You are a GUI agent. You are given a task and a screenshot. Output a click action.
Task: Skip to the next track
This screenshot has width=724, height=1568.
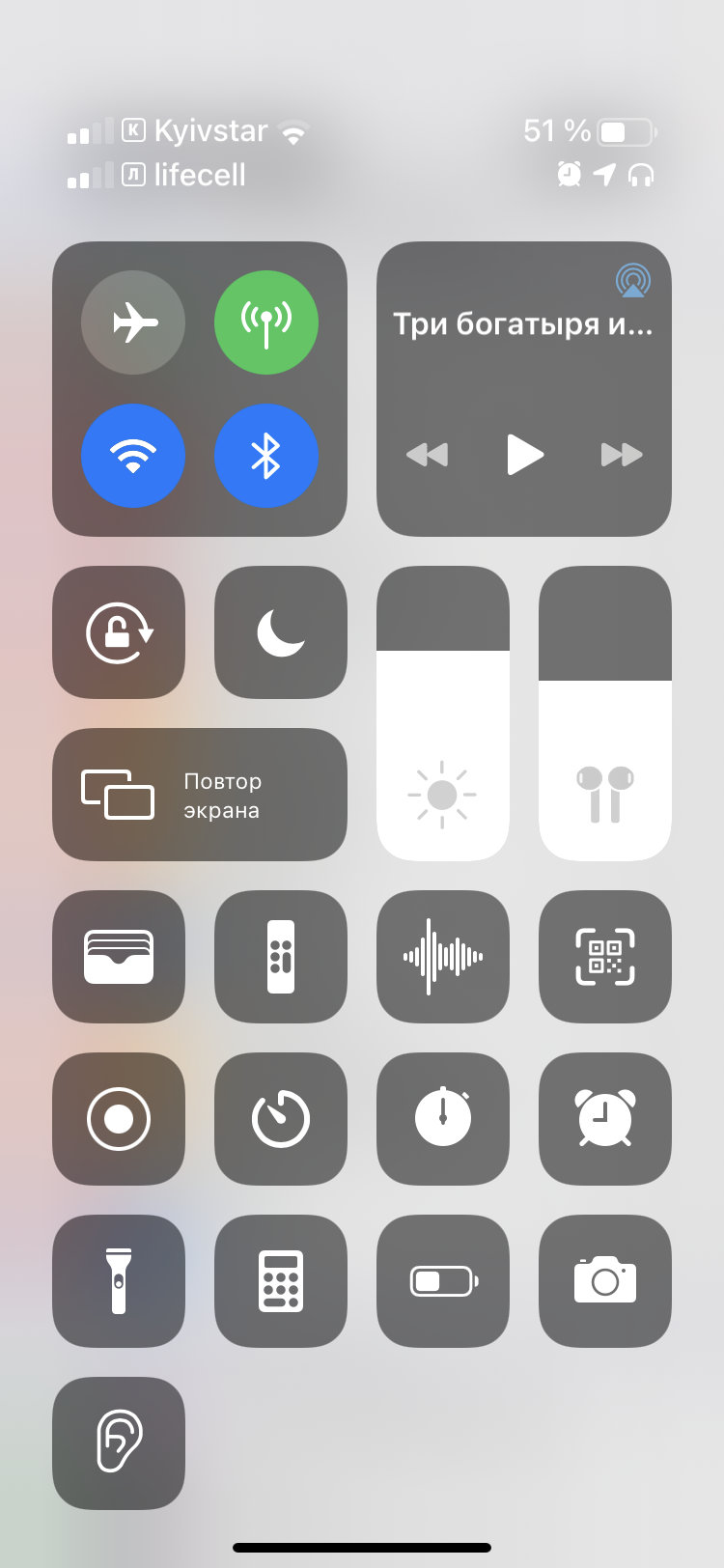pyautogui.click(x=621, y=455)
